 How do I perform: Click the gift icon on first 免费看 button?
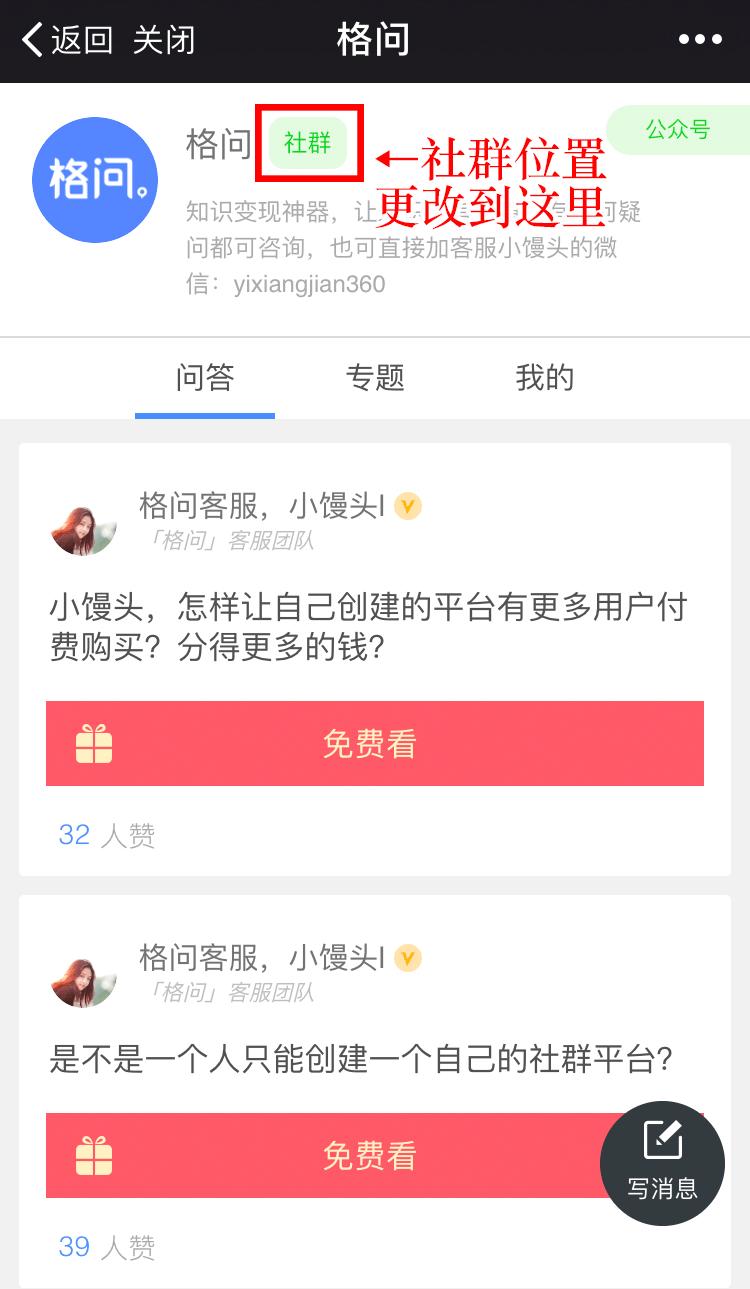[x=93, y=743]
